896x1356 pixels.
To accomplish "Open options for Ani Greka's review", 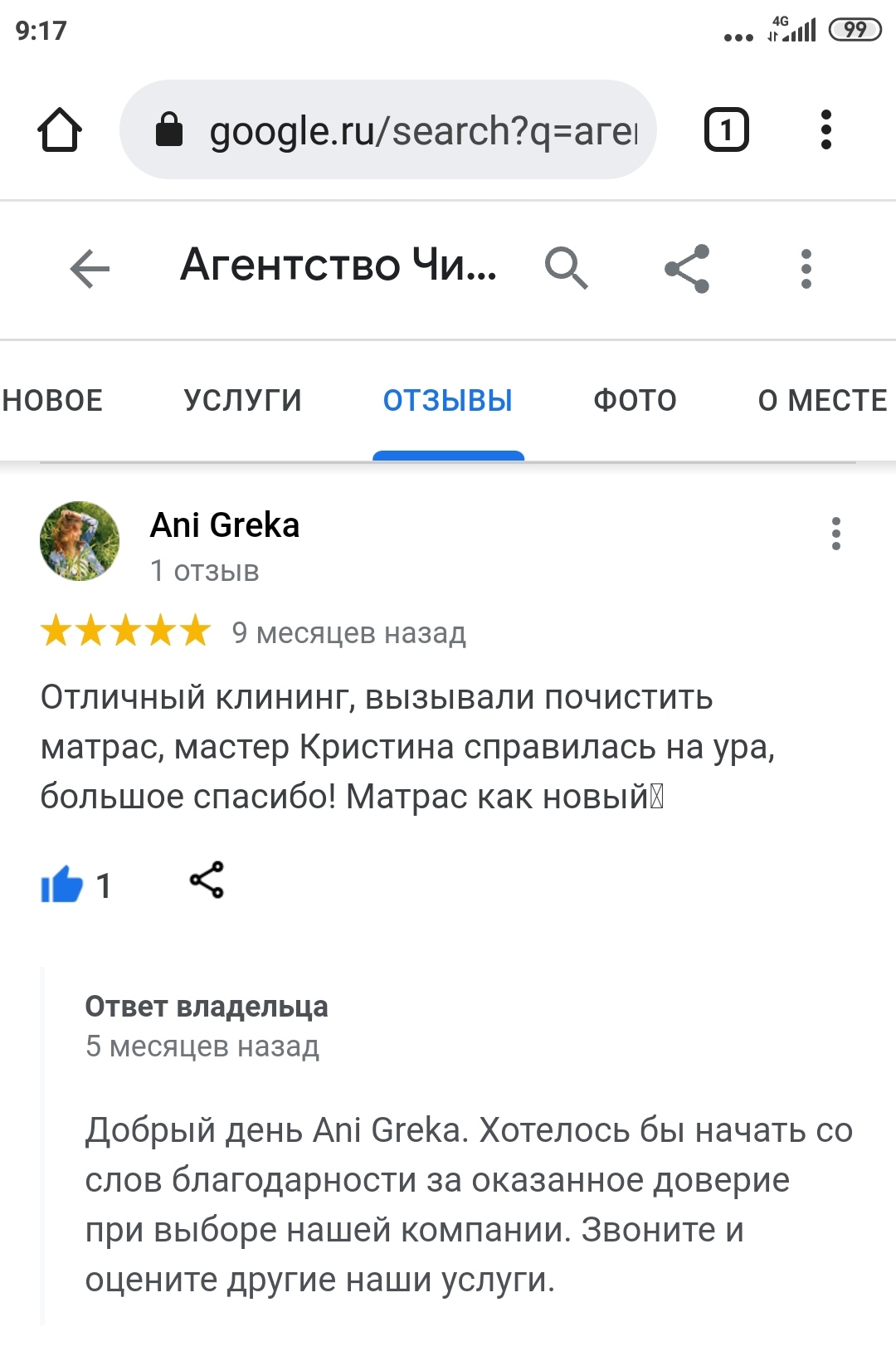I will coord(835,534).
